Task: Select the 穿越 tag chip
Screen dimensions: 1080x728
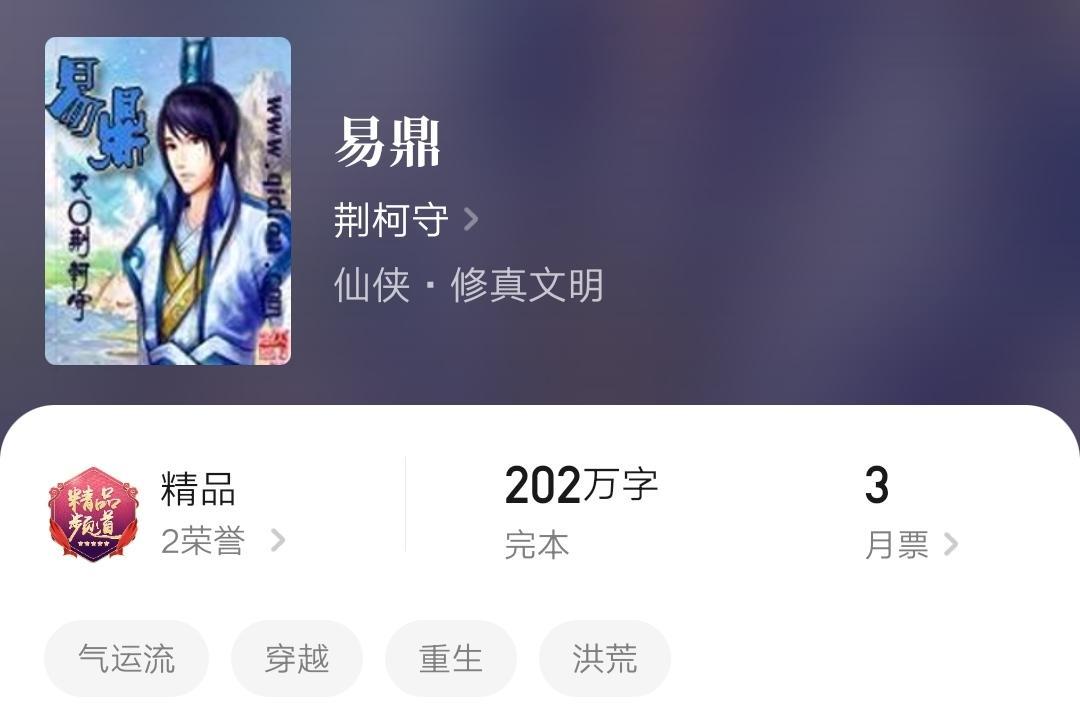Action: coord(297,659)
